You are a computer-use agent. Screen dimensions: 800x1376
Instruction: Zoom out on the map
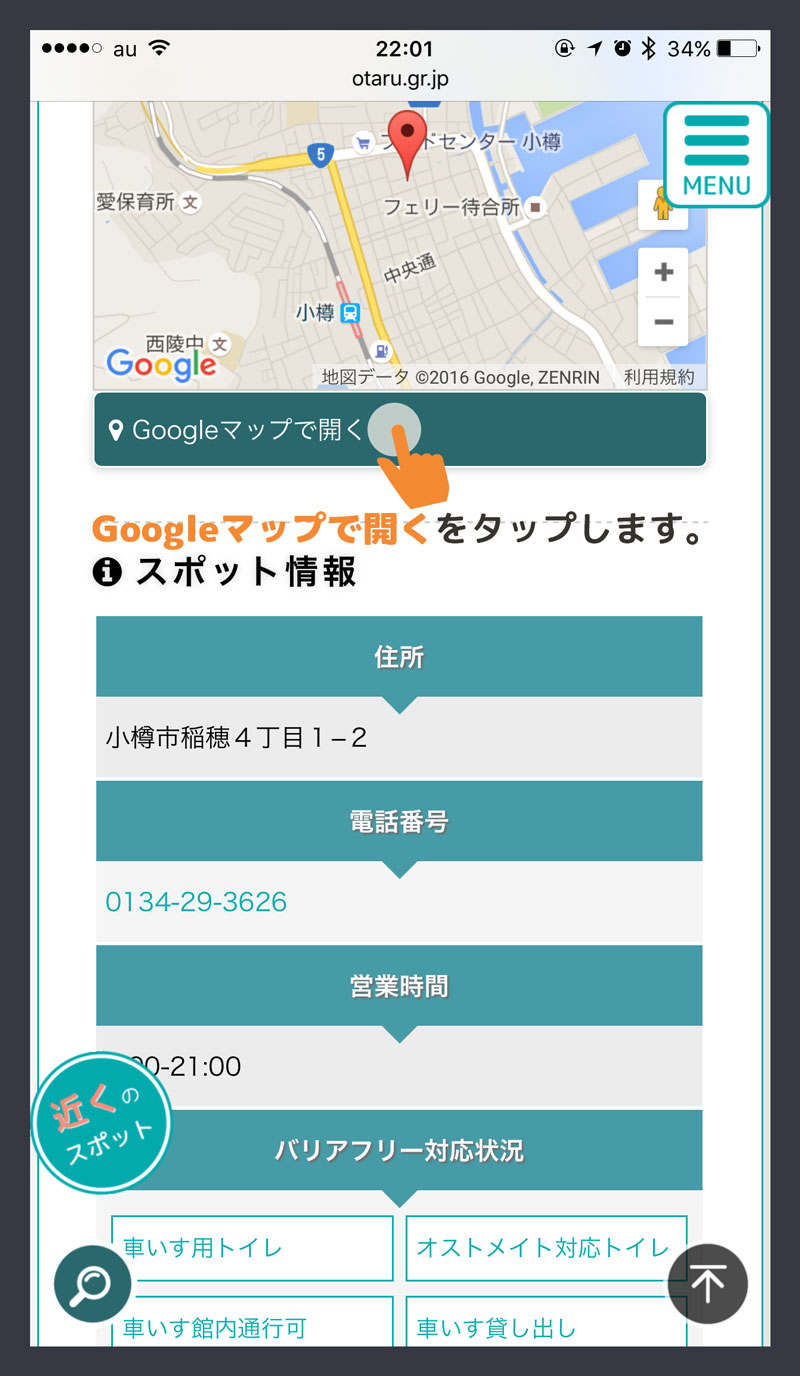663,322
